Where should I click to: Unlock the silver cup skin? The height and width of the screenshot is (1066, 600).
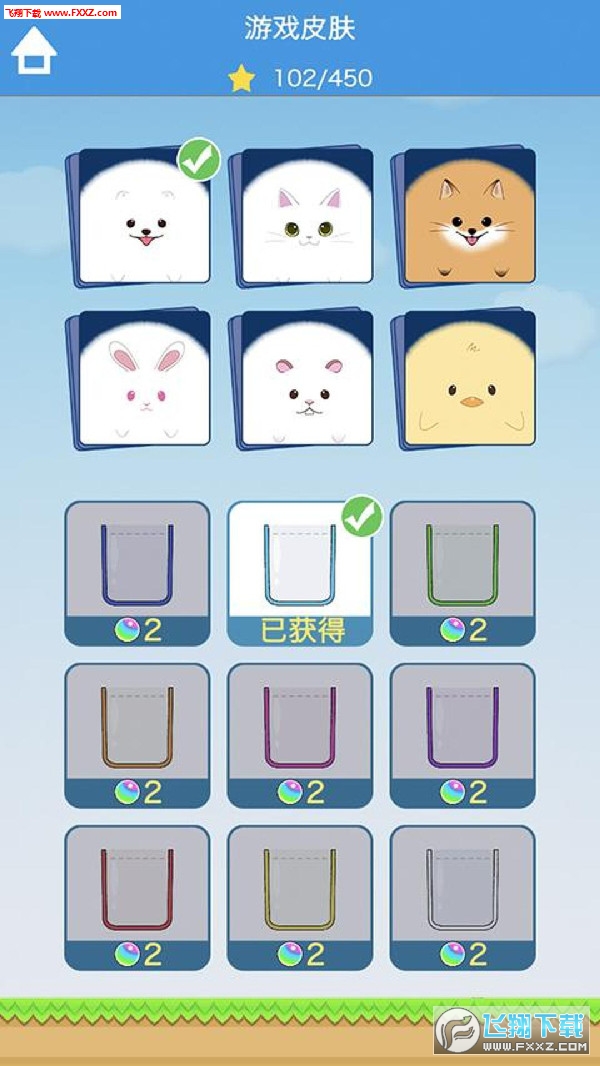[x=462, y=897]
